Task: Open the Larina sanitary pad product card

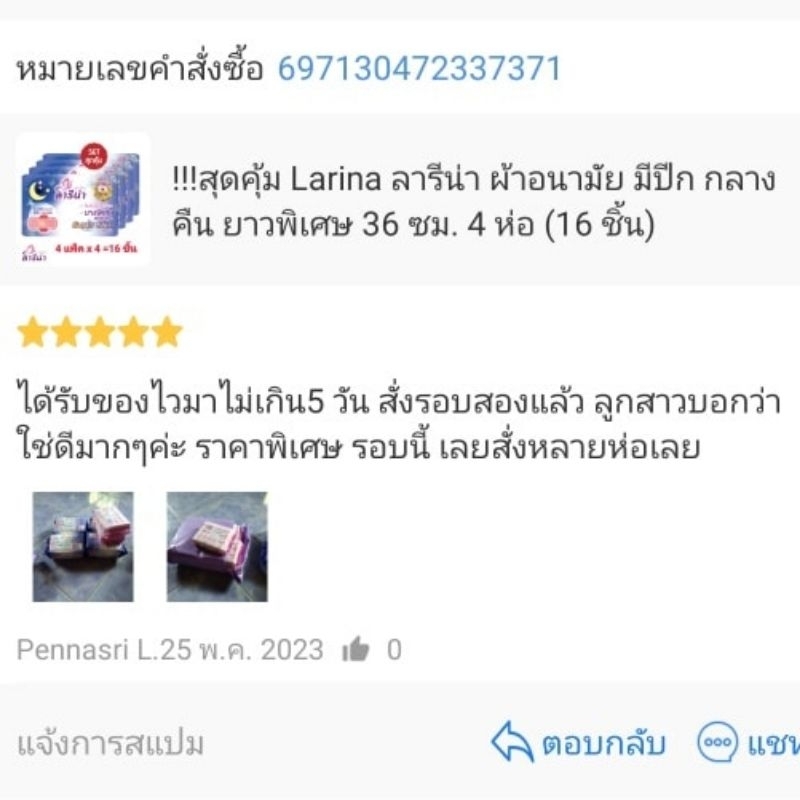Action: click(400, 199)
